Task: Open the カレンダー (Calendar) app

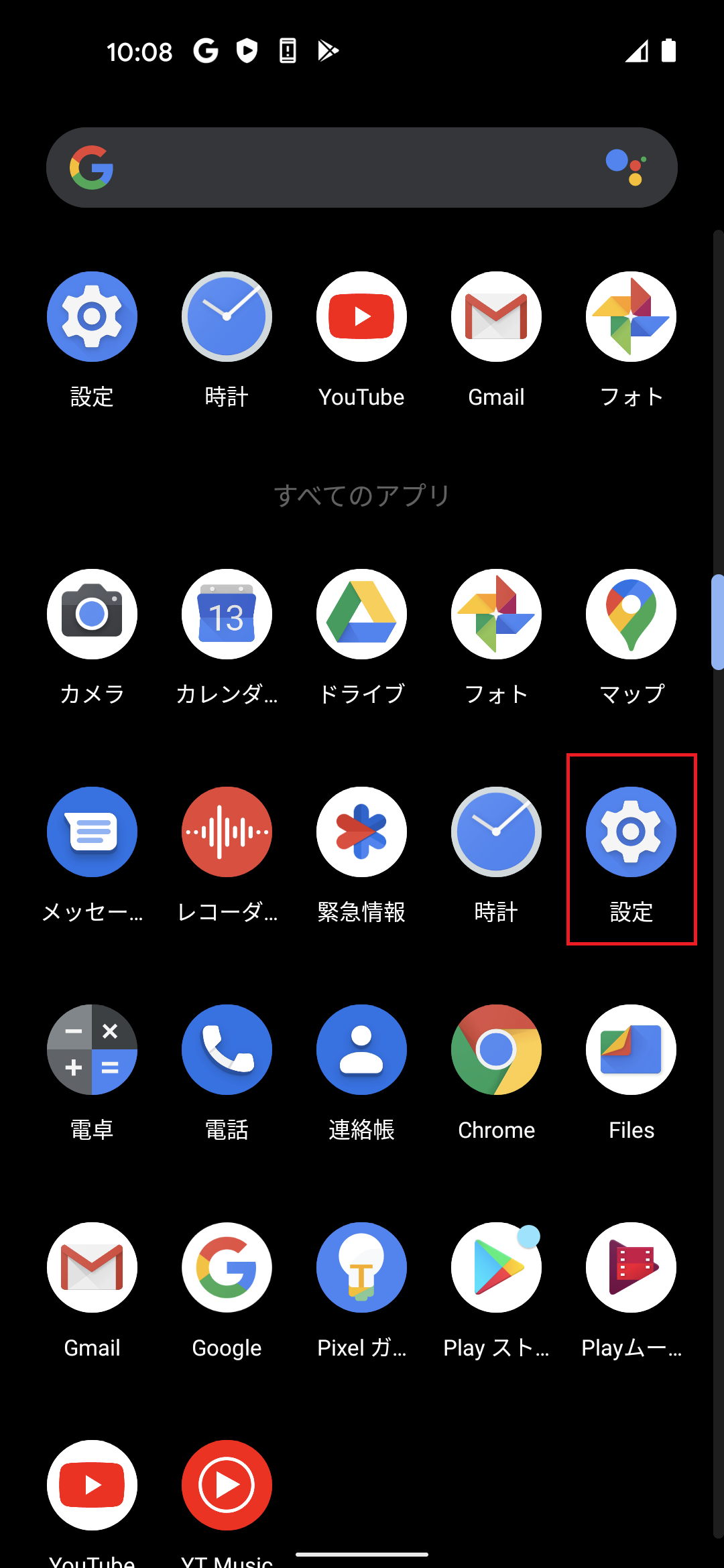Action: tap(227, 614)
